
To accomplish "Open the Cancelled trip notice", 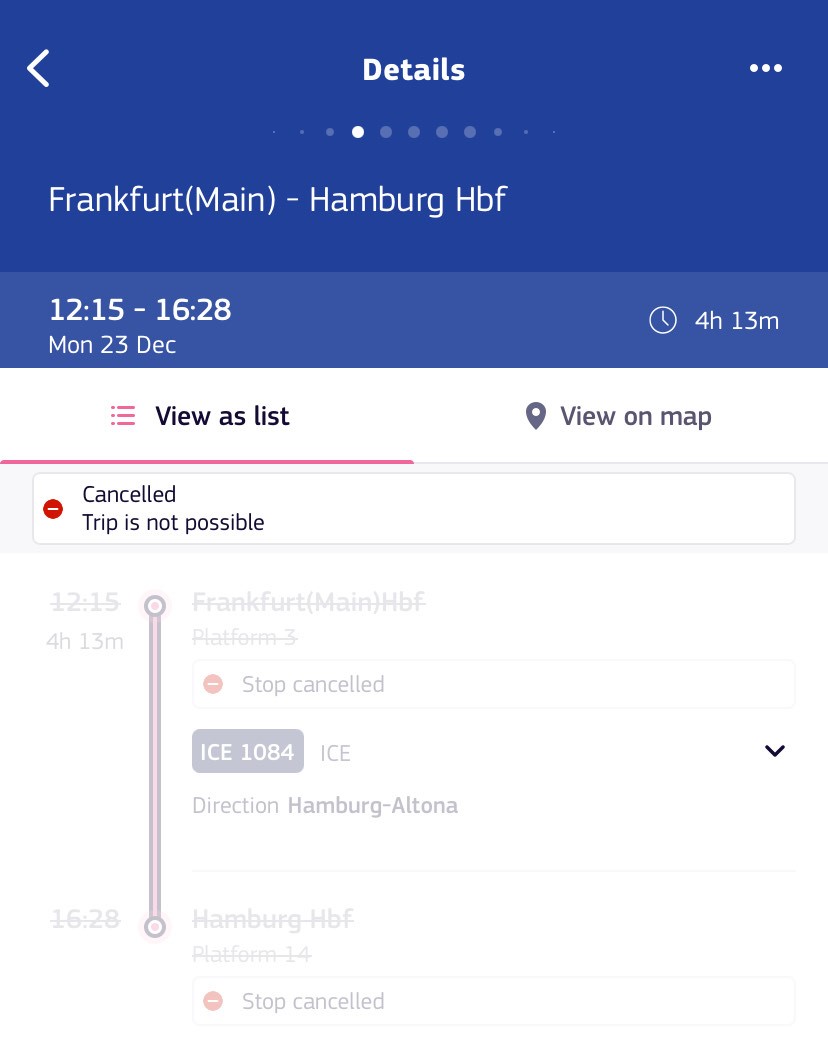I will click(x=414, y=509).
